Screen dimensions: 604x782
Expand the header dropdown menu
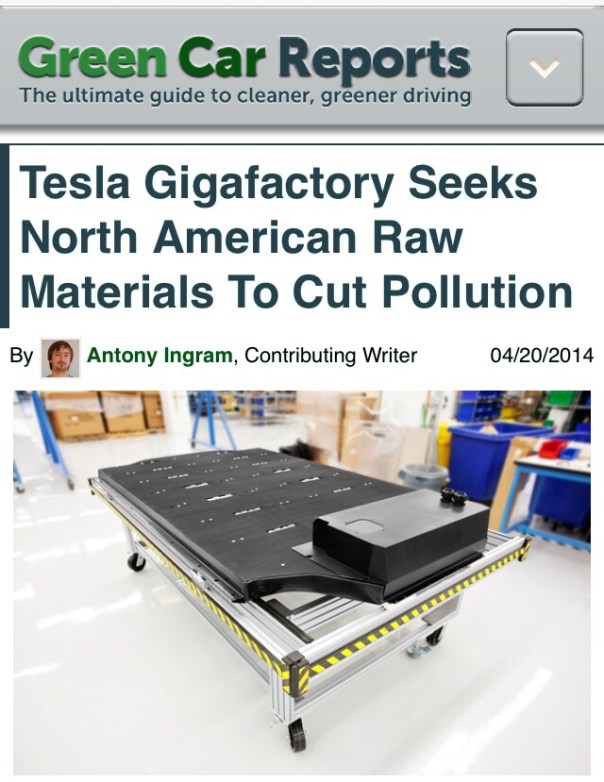point(544,68)
